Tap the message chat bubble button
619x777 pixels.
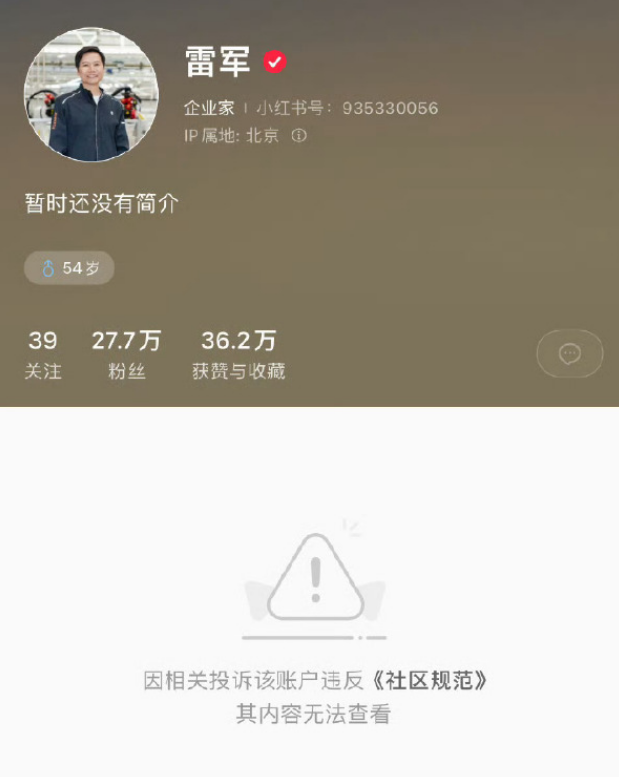[x=570, y=354]
